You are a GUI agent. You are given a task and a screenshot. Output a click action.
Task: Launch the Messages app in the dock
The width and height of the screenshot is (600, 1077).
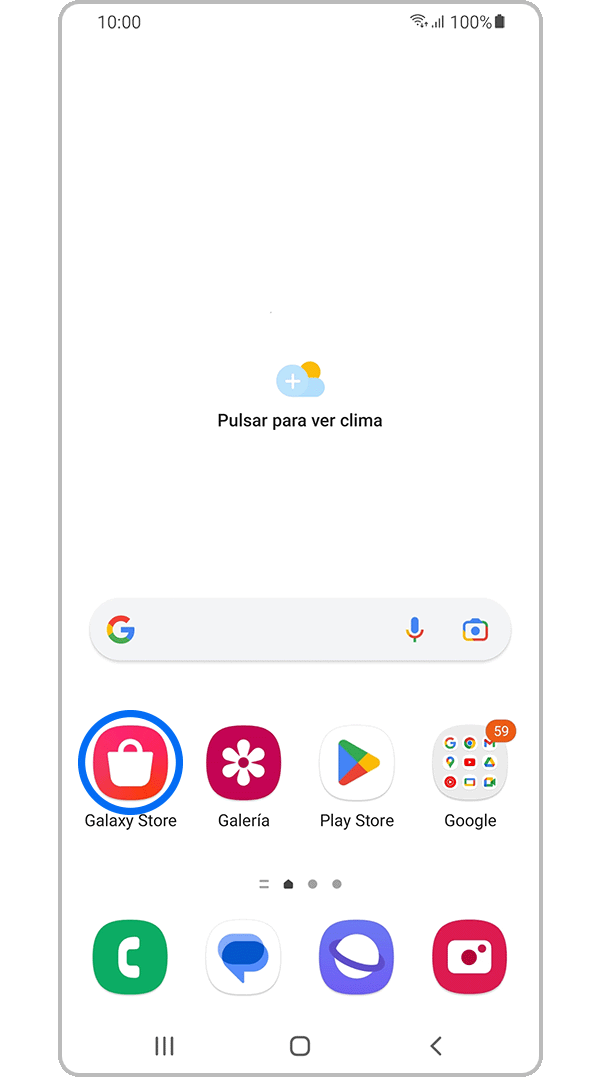[x=243, y=957]
